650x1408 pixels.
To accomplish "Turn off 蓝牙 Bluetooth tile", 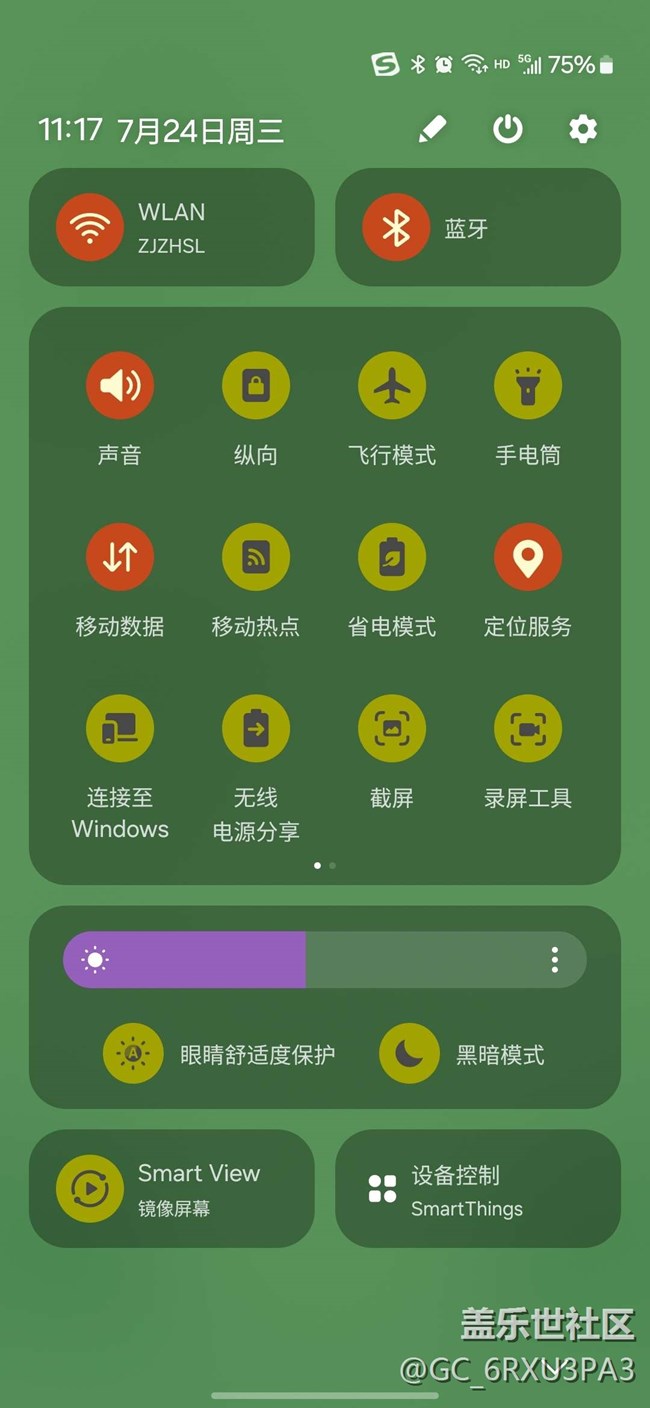I will point(478,227).
